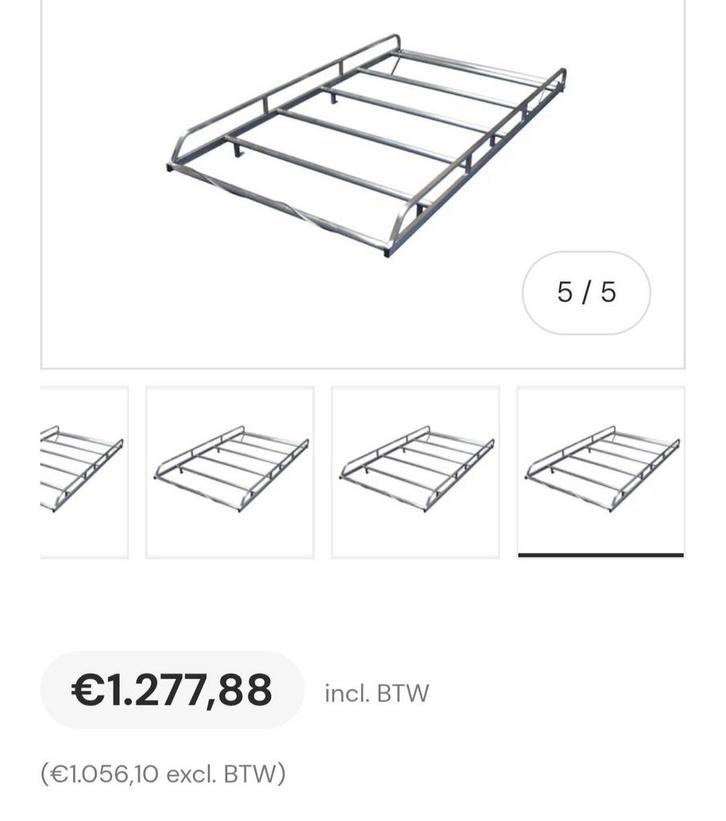Viewport: 726px width, 821px height.
Task: Select the active thumbnail with dark underline
Action: 600,468
